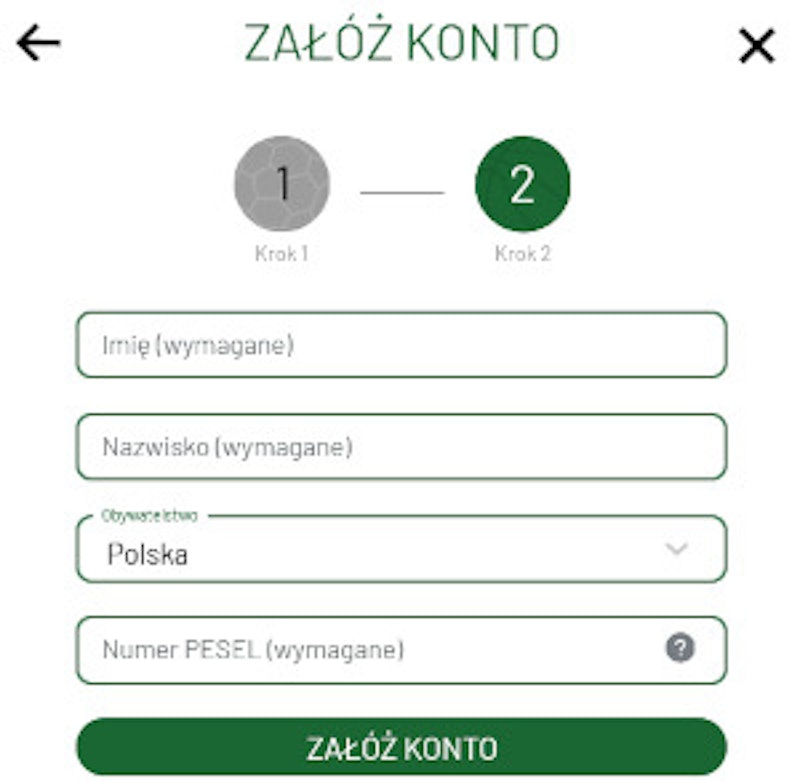Select the Numer PESEL field
800x781 pixels.
point(370,650)
